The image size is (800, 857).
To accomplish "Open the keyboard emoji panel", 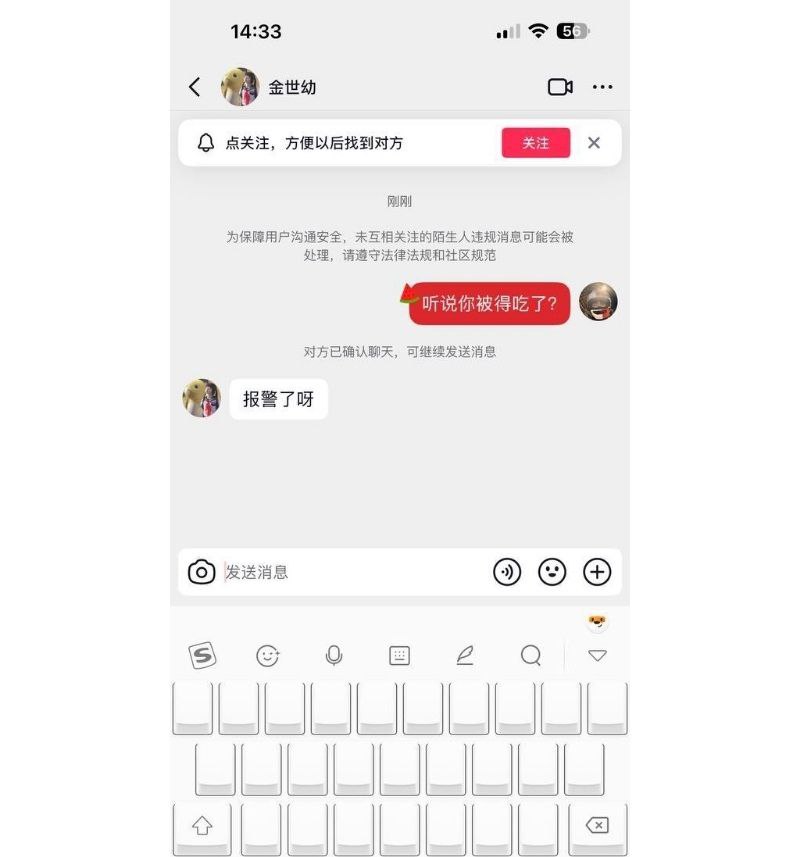I will (268, 656).
